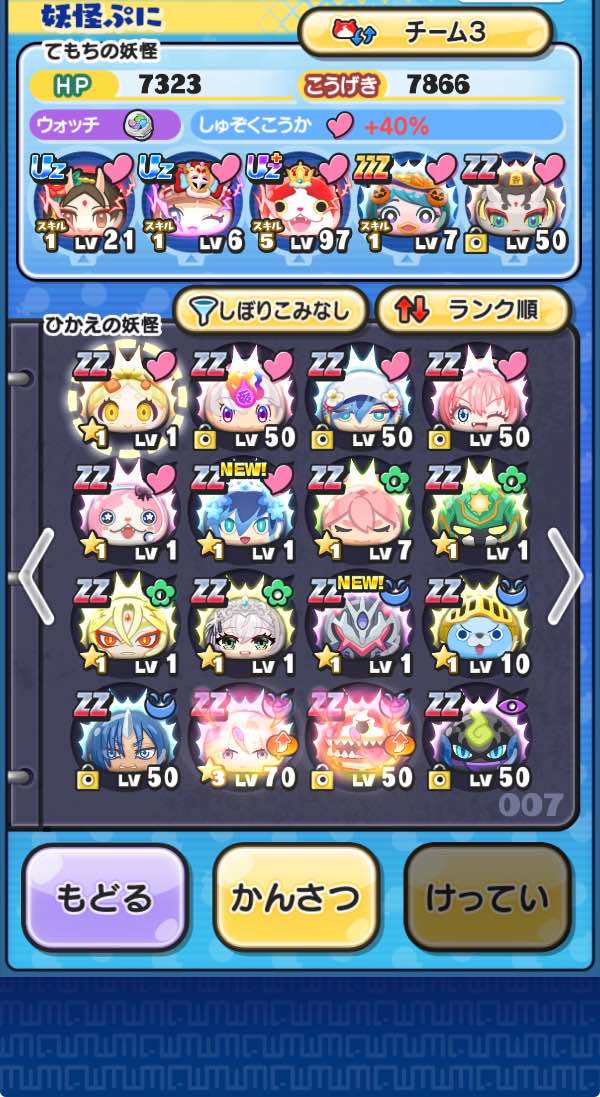The height and width of the screenshot is (1097, 600).
Task: Open the しぼりこみなし filter
Action: (x=270, y=311)
